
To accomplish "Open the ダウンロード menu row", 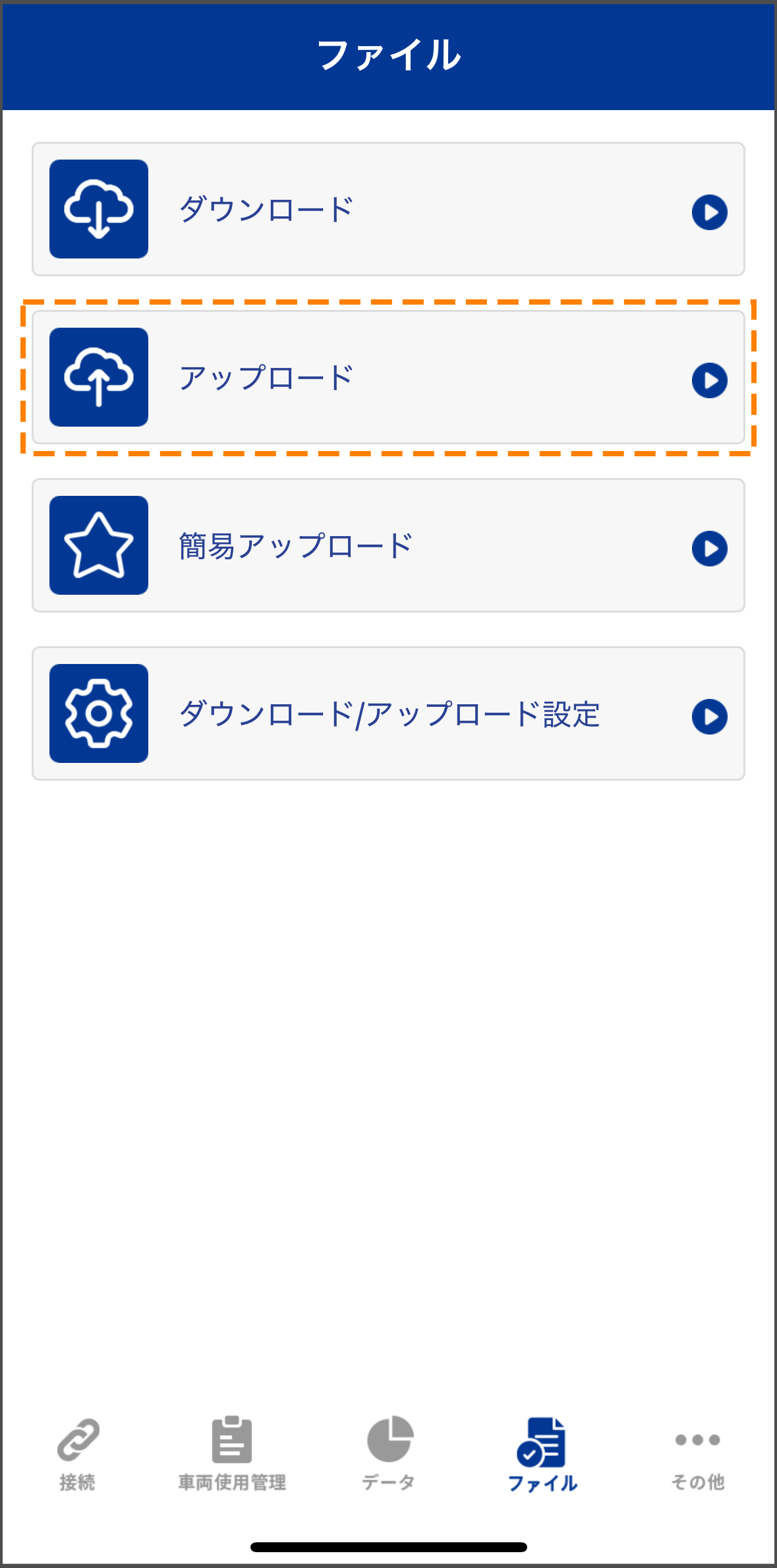I will coord(388,209).
